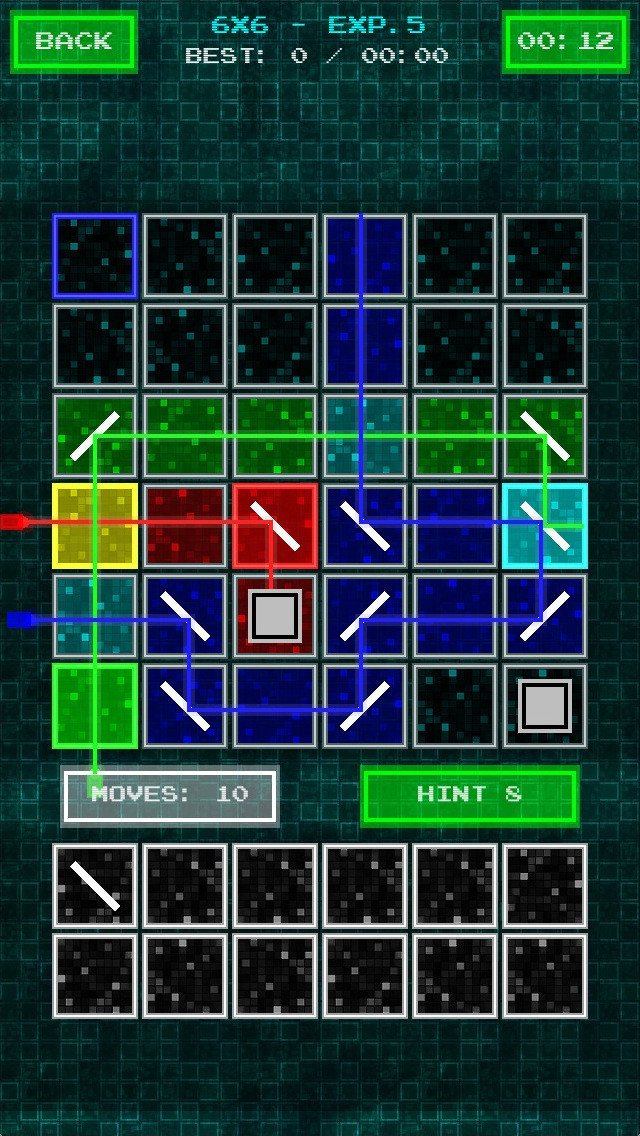Select the red-bordered mirror cell
The width and height of the screenshot is (640, 1136).
point(275,525)
